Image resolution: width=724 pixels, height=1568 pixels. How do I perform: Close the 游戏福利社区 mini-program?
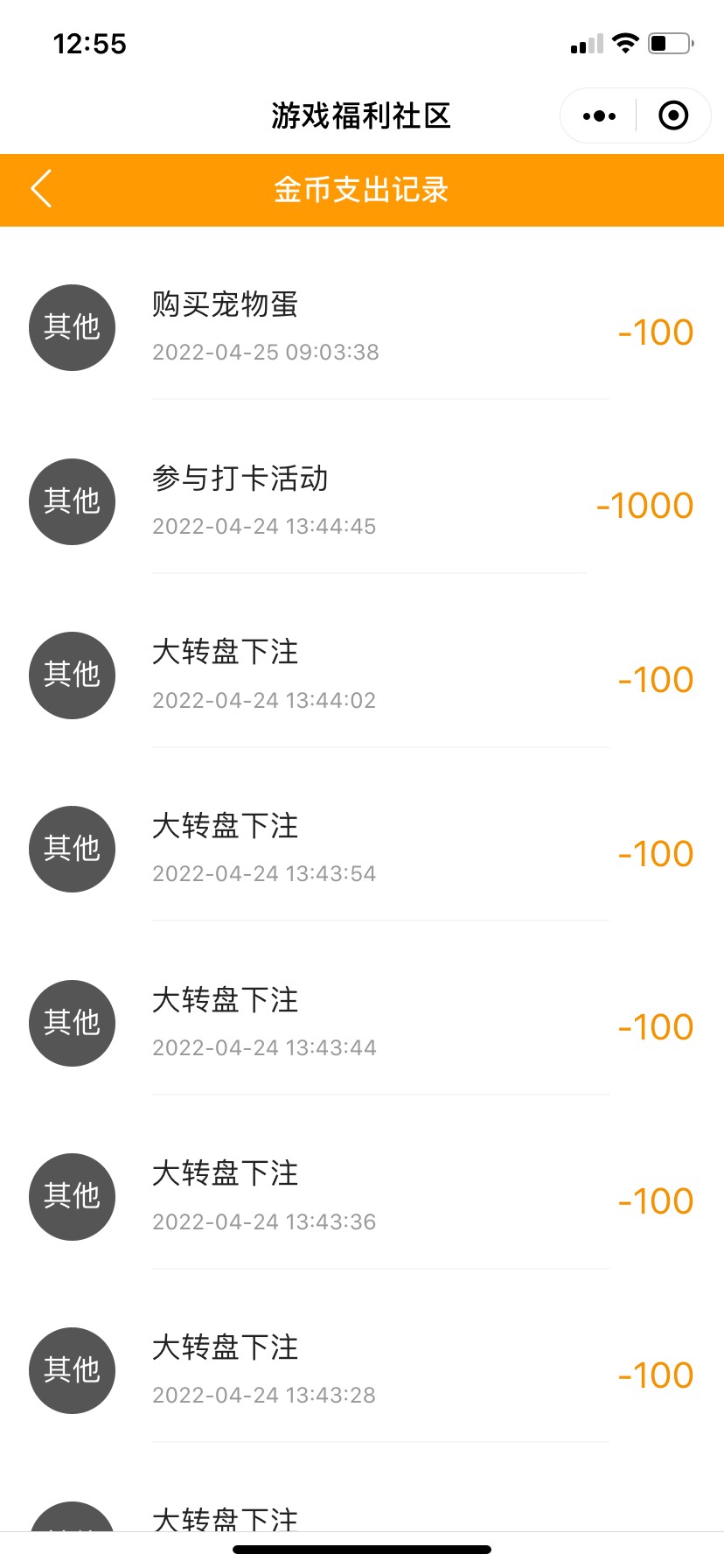point(673,115)
